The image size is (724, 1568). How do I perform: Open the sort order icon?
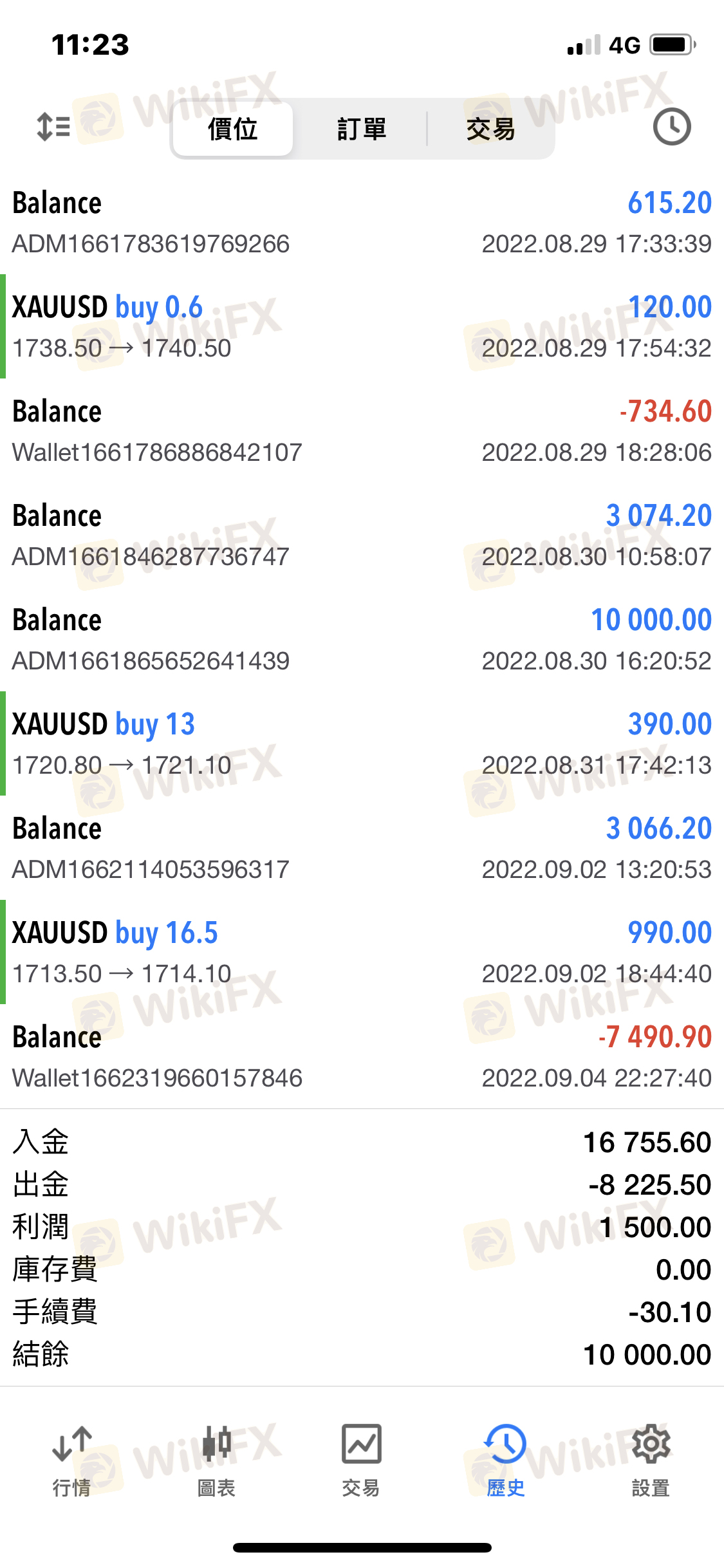click(x=53, y=127)
